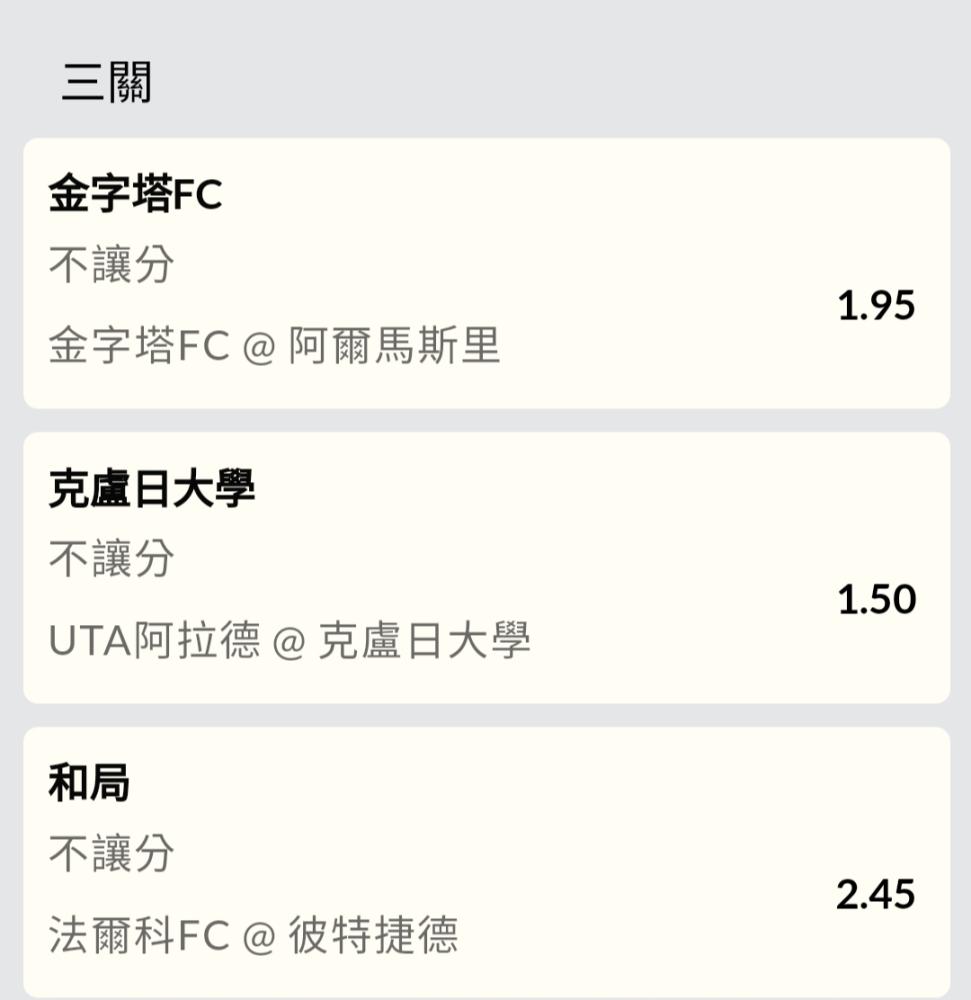Select the 克盧日大學 bet card

coord(486,567)
